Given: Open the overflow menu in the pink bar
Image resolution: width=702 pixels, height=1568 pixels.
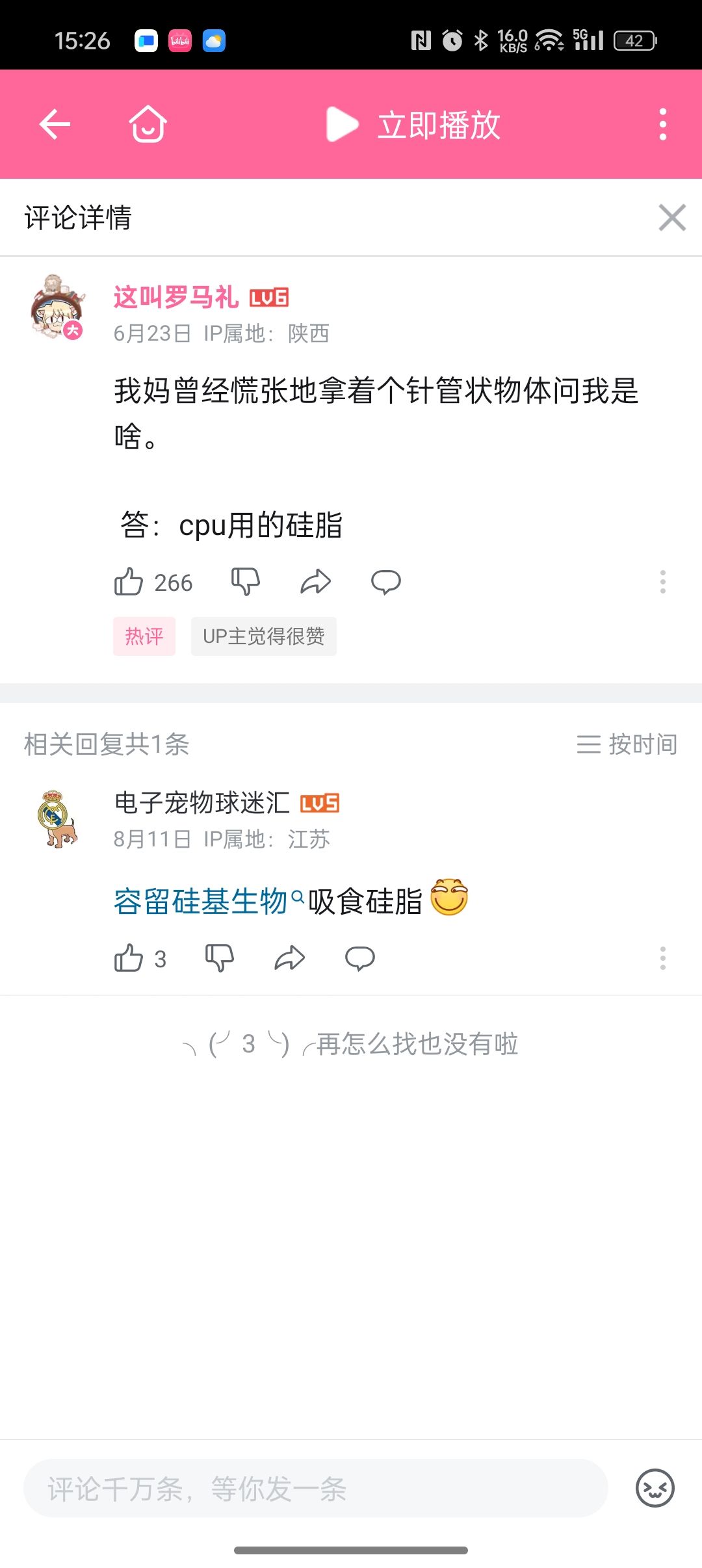Looking at the screenshot, I should [662, 124].
